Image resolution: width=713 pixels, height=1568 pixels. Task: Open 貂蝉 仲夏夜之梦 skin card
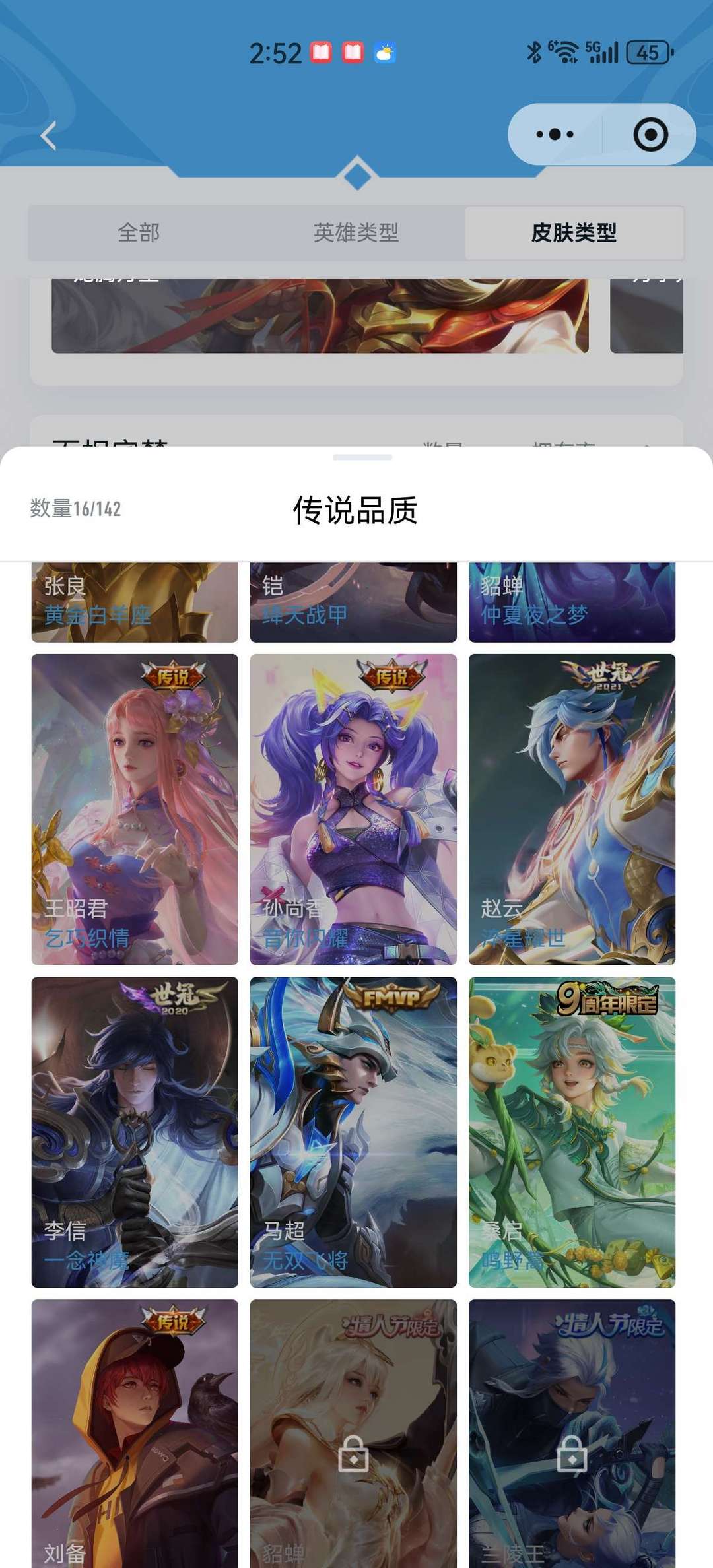tap(572, 602)
